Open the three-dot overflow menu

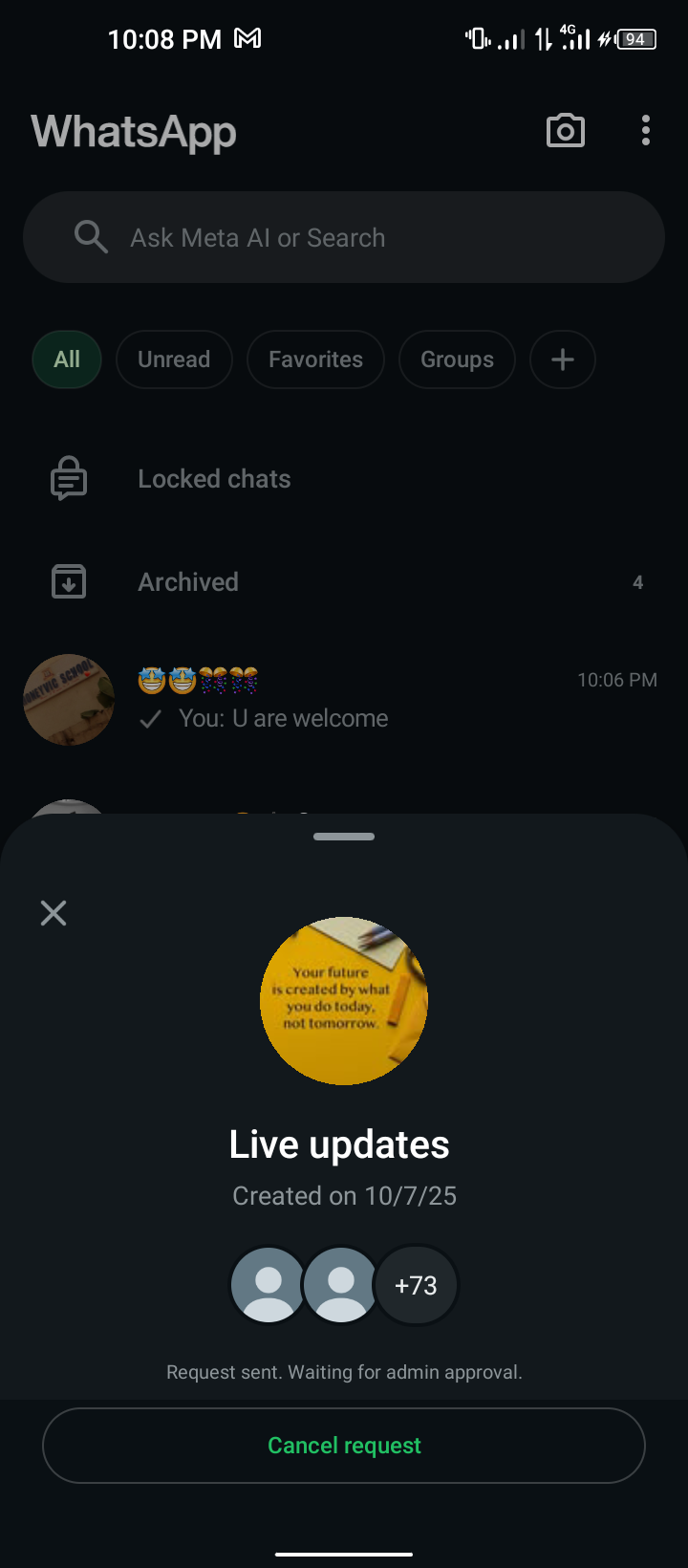pyautogui.click(x=646, y=131)
